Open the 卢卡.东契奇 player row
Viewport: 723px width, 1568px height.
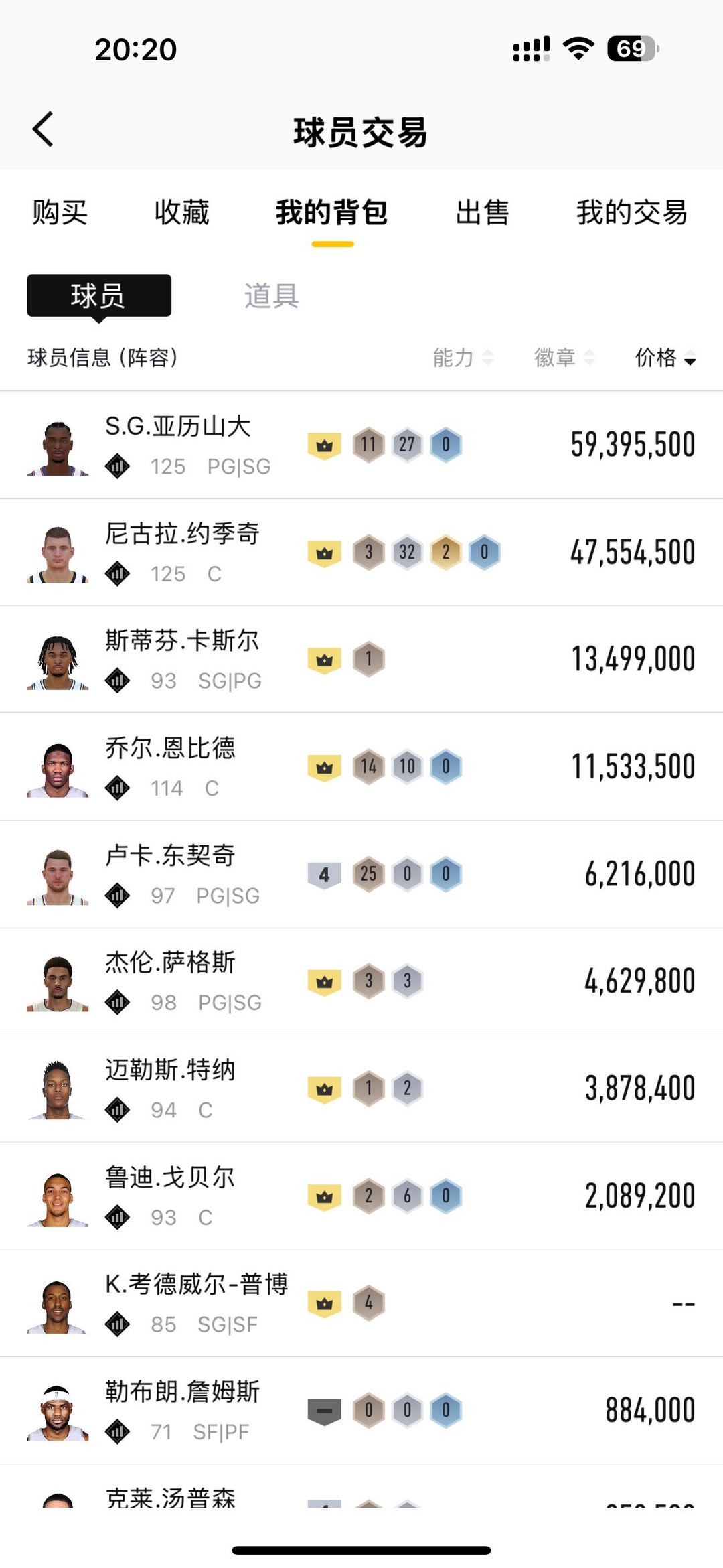(361, 874)
